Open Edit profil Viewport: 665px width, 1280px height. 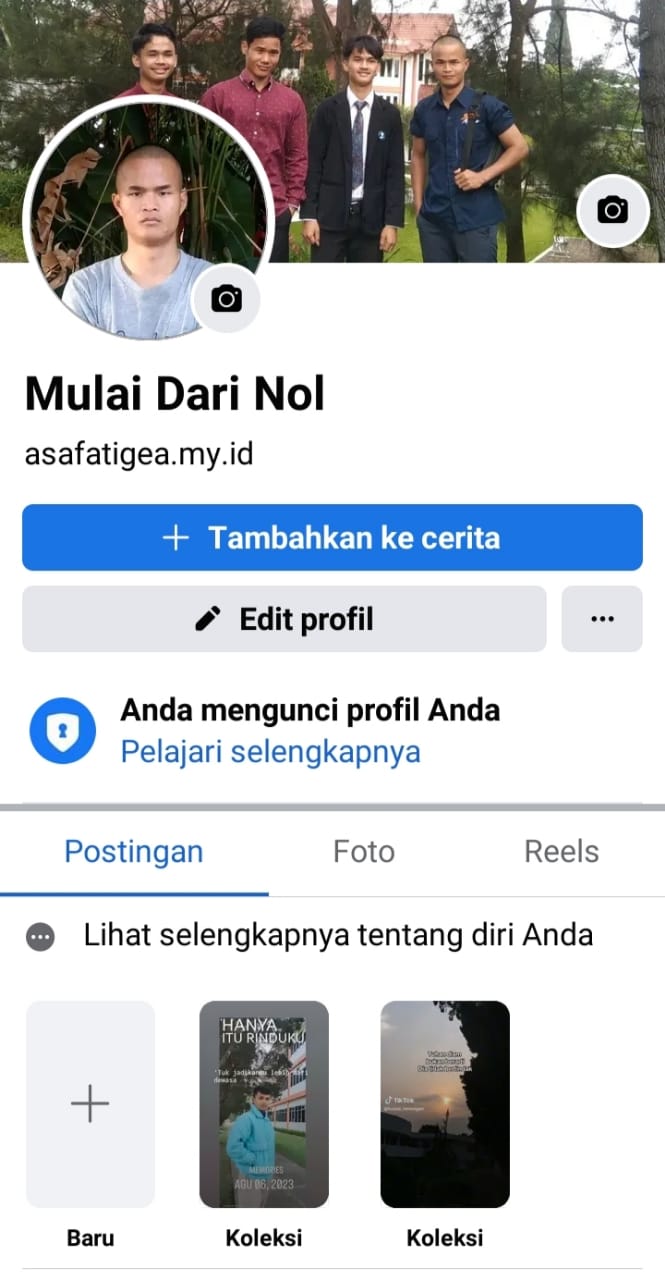coord(284,619)
